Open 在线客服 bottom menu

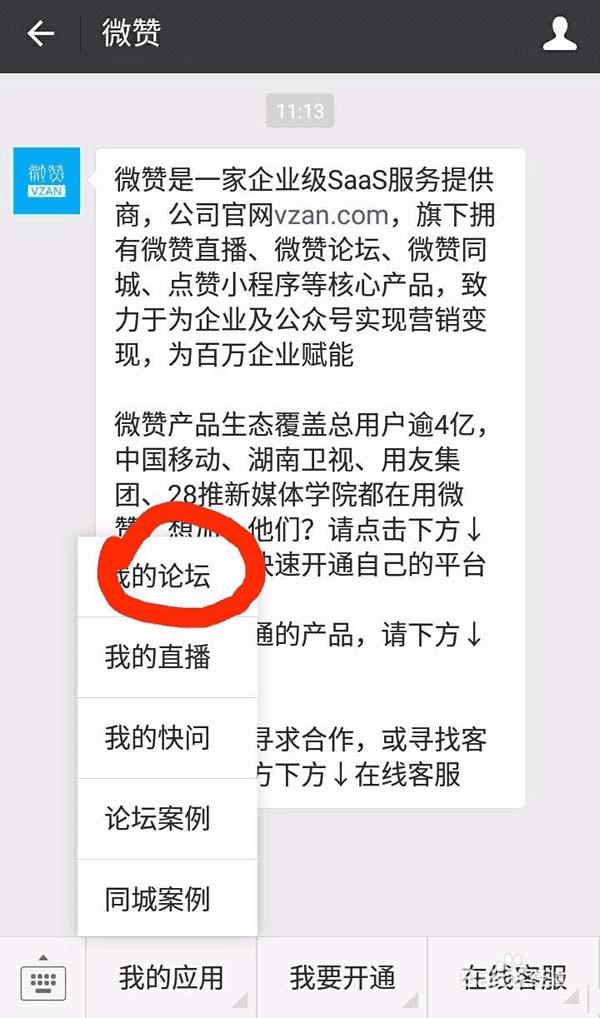tap(514, 977)
